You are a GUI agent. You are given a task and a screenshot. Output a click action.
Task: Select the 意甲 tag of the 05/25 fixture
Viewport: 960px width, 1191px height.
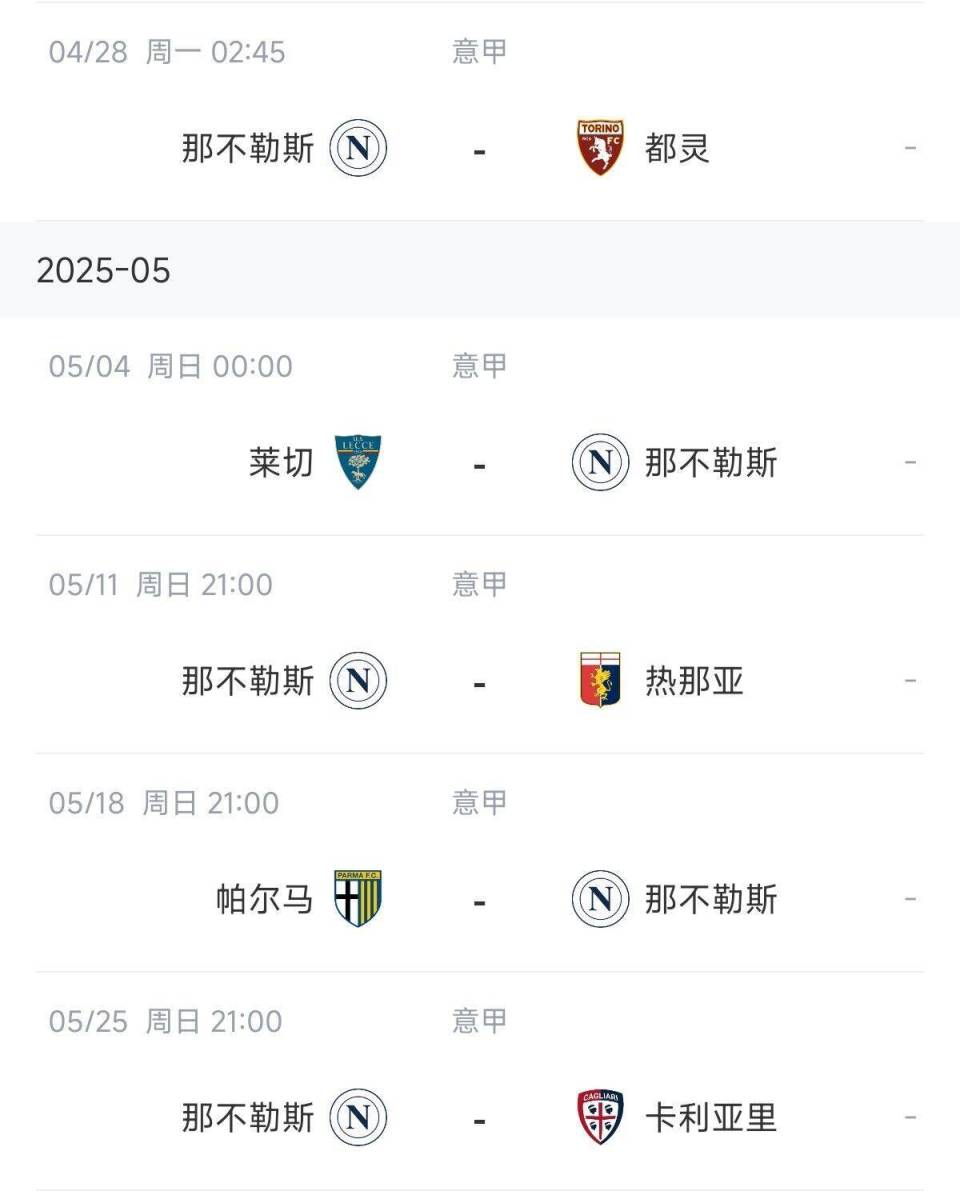tap(478, 1019)
